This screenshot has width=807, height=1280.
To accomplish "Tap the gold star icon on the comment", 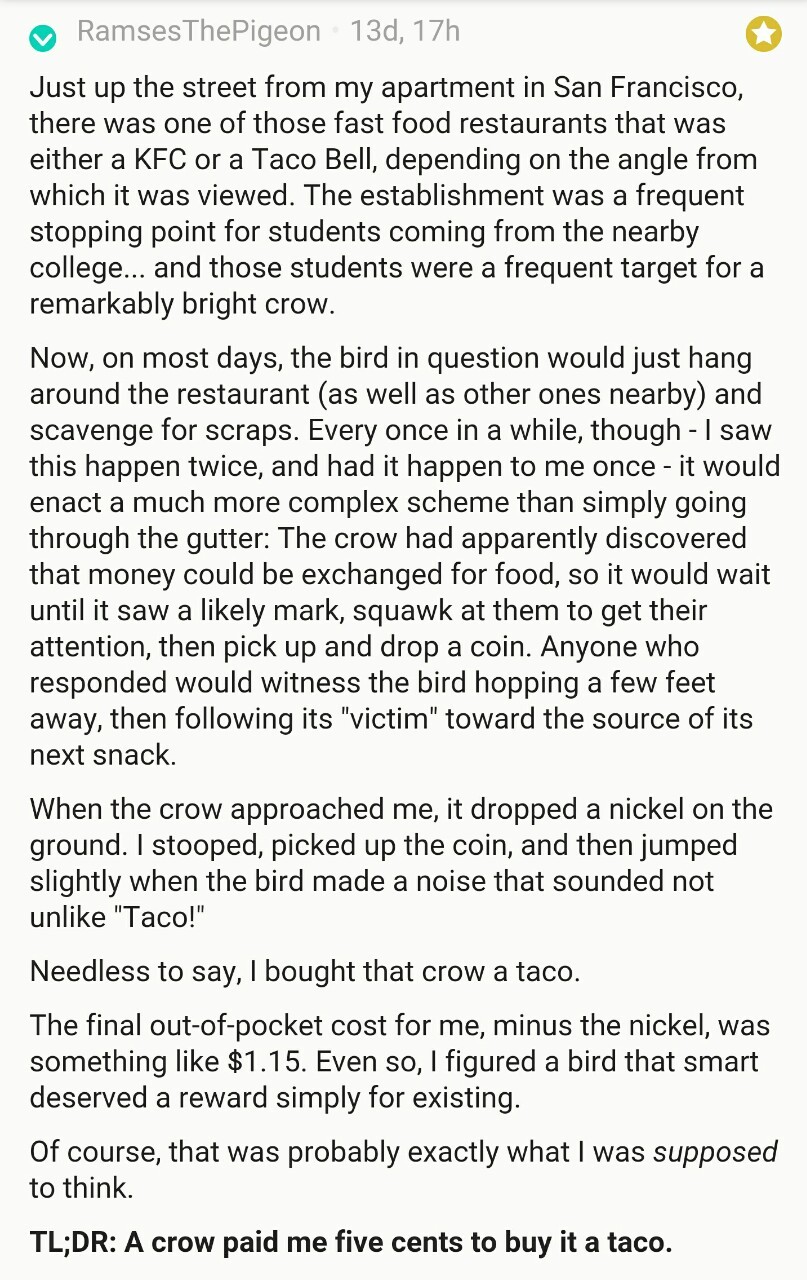I will click(763, 34).
